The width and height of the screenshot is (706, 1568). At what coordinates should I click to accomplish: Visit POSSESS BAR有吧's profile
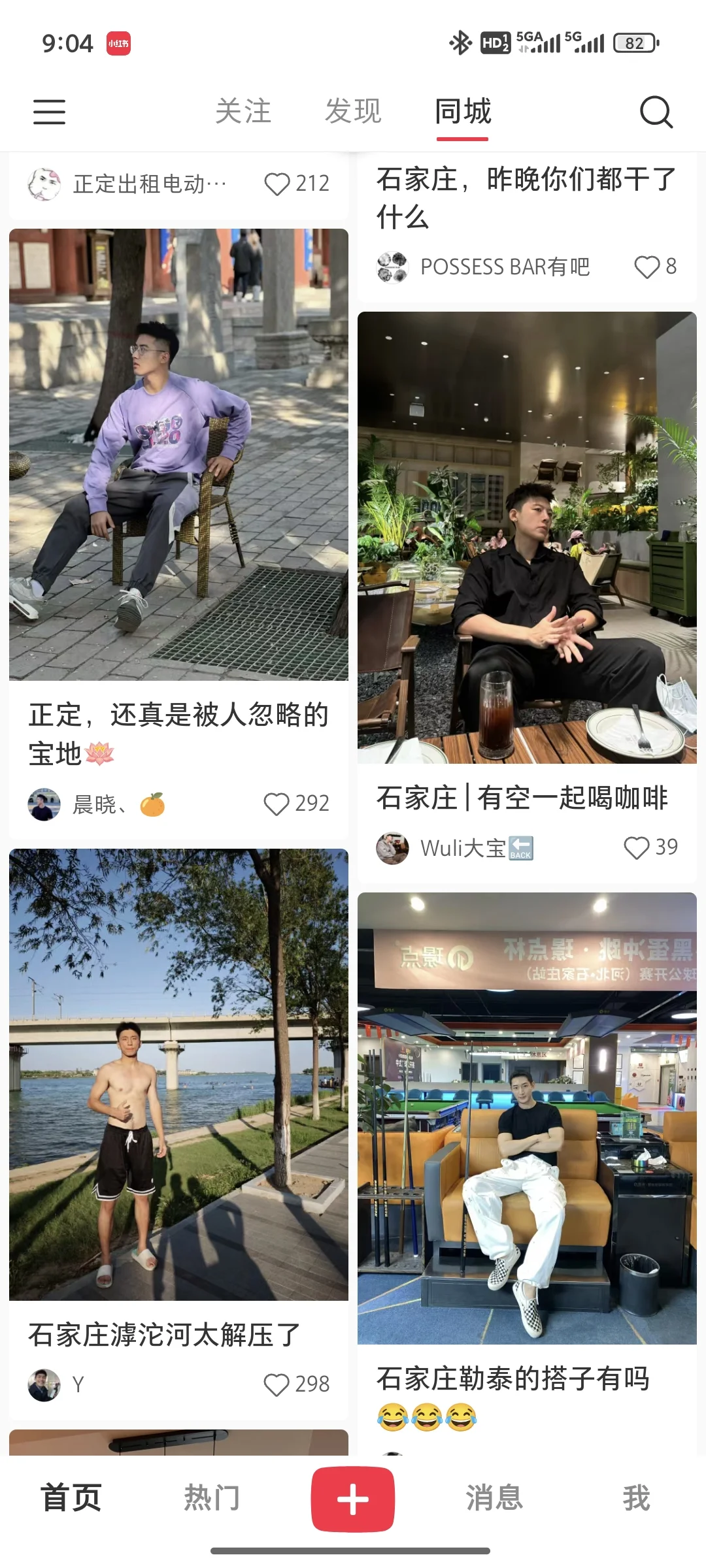coord(393,267)
